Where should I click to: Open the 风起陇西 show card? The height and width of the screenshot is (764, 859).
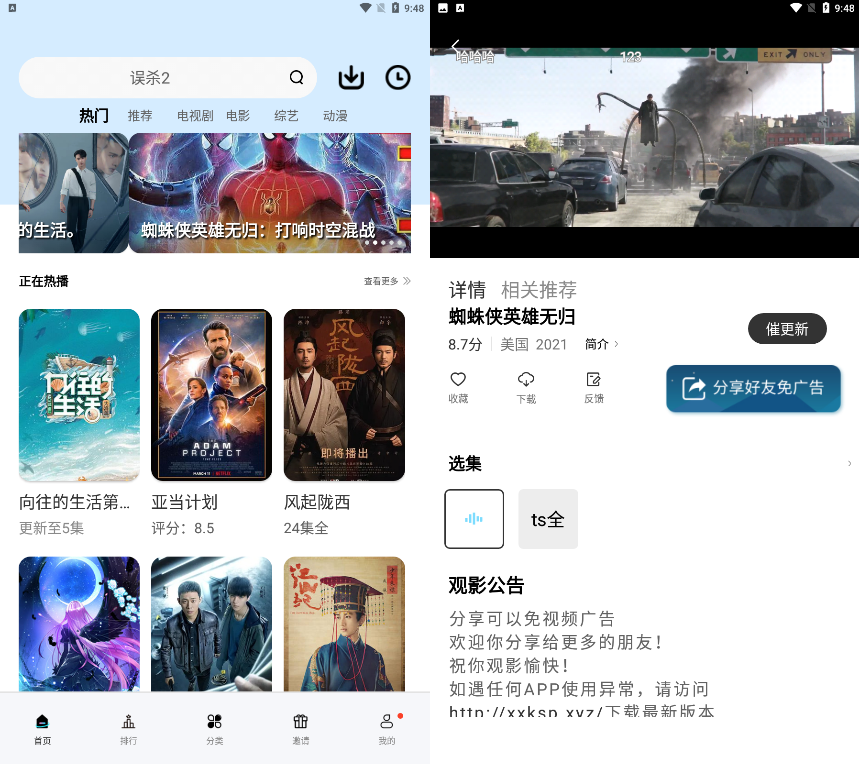click(344, 395)
